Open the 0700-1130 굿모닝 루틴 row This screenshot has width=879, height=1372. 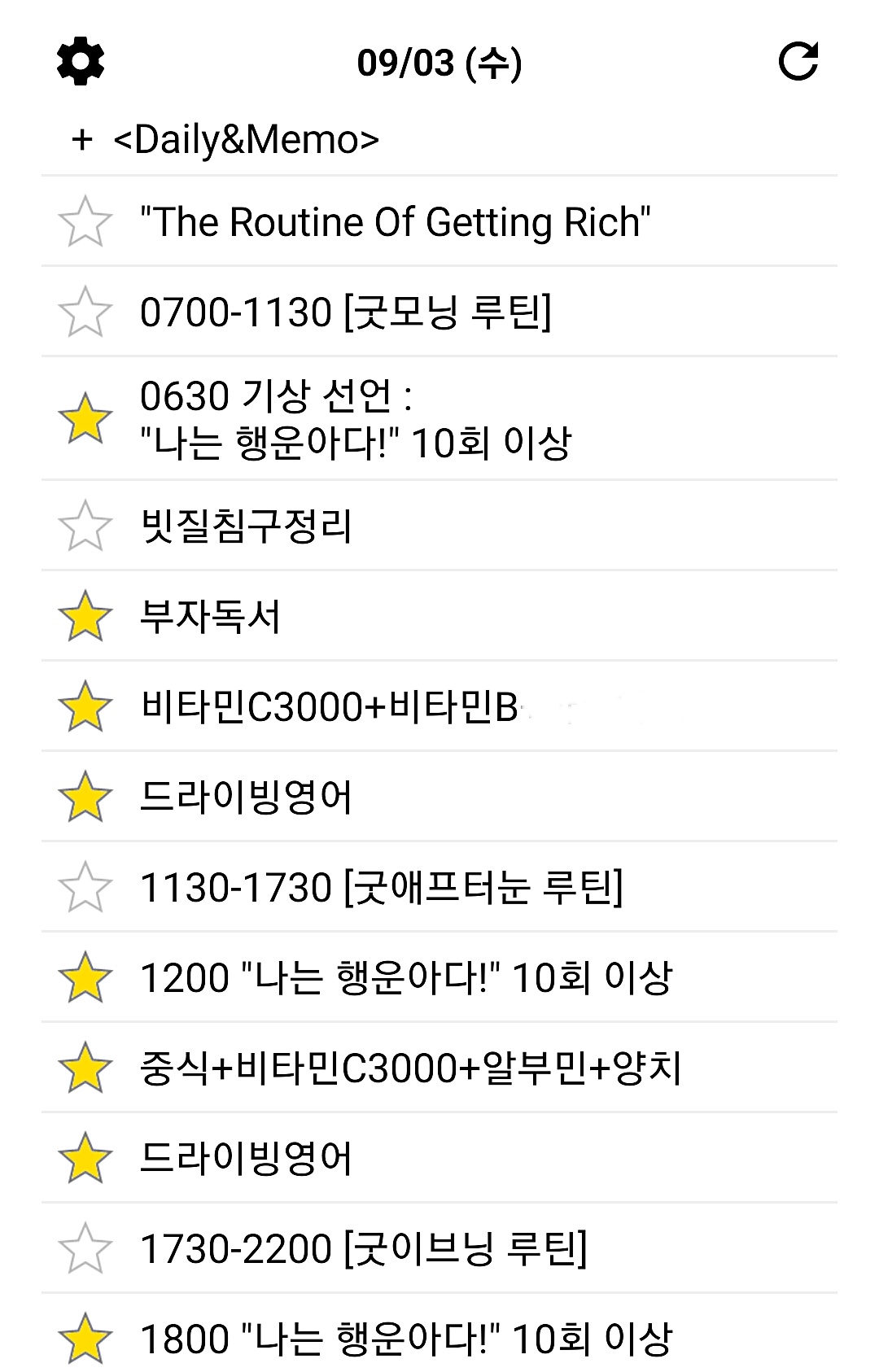pos(346,312)
